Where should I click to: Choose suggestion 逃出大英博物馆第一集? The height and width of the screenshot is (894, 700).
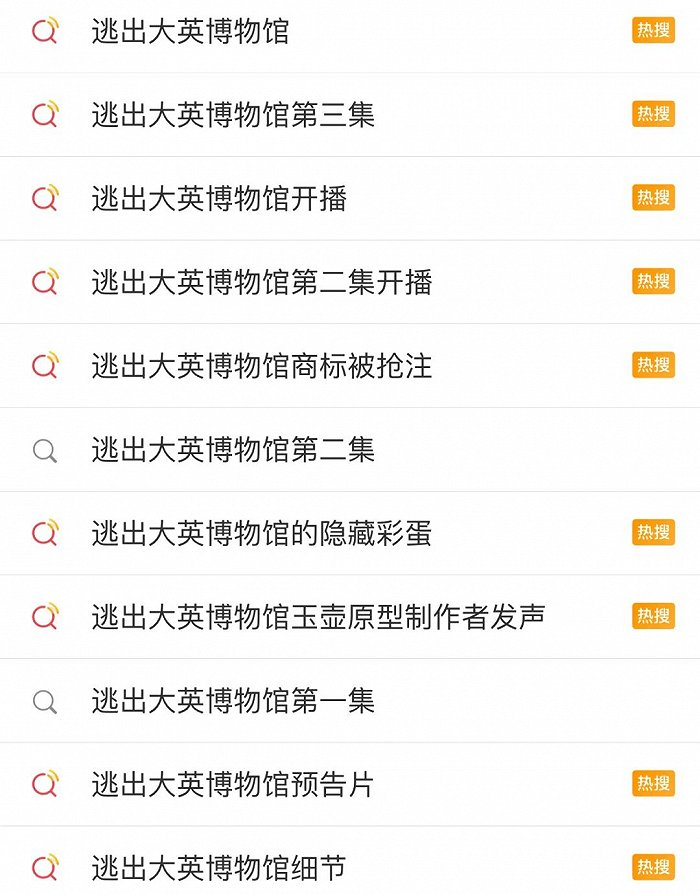coord(233,700)
